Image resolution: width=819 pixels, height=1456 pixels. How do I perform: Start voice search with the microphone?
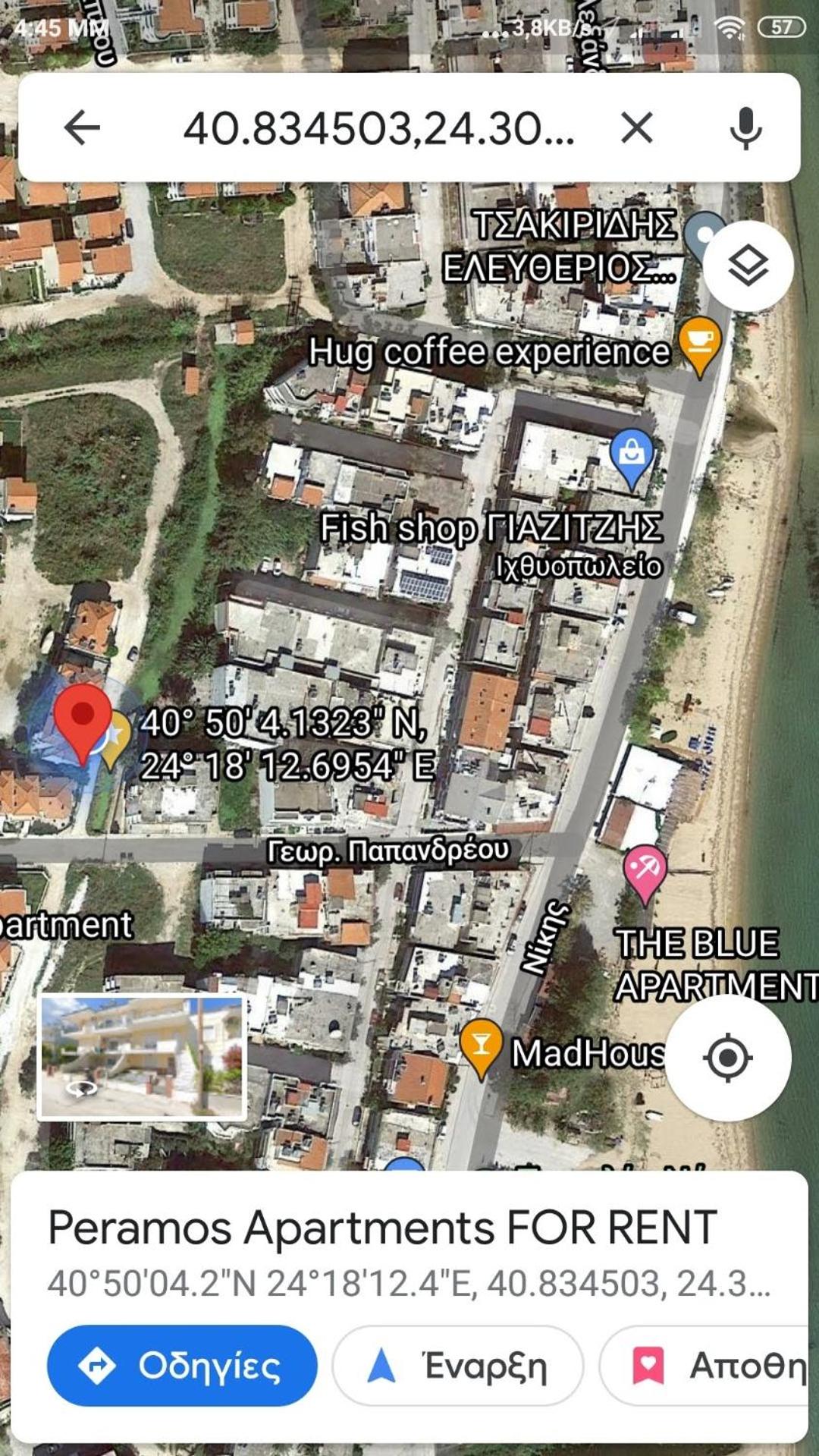(745, 127)
